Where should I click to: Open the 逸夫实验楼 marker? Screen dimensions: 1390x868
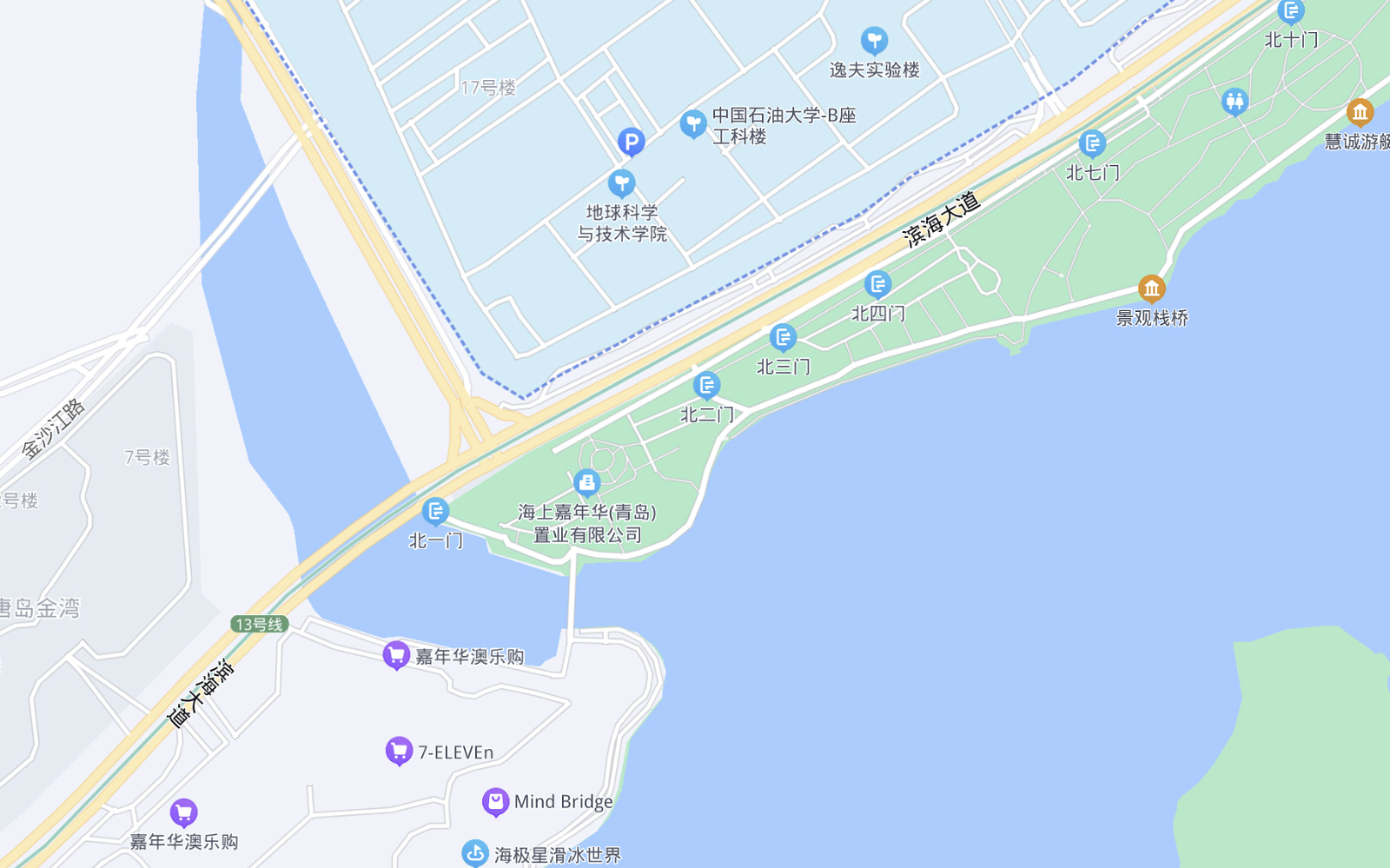click(874, 40)
